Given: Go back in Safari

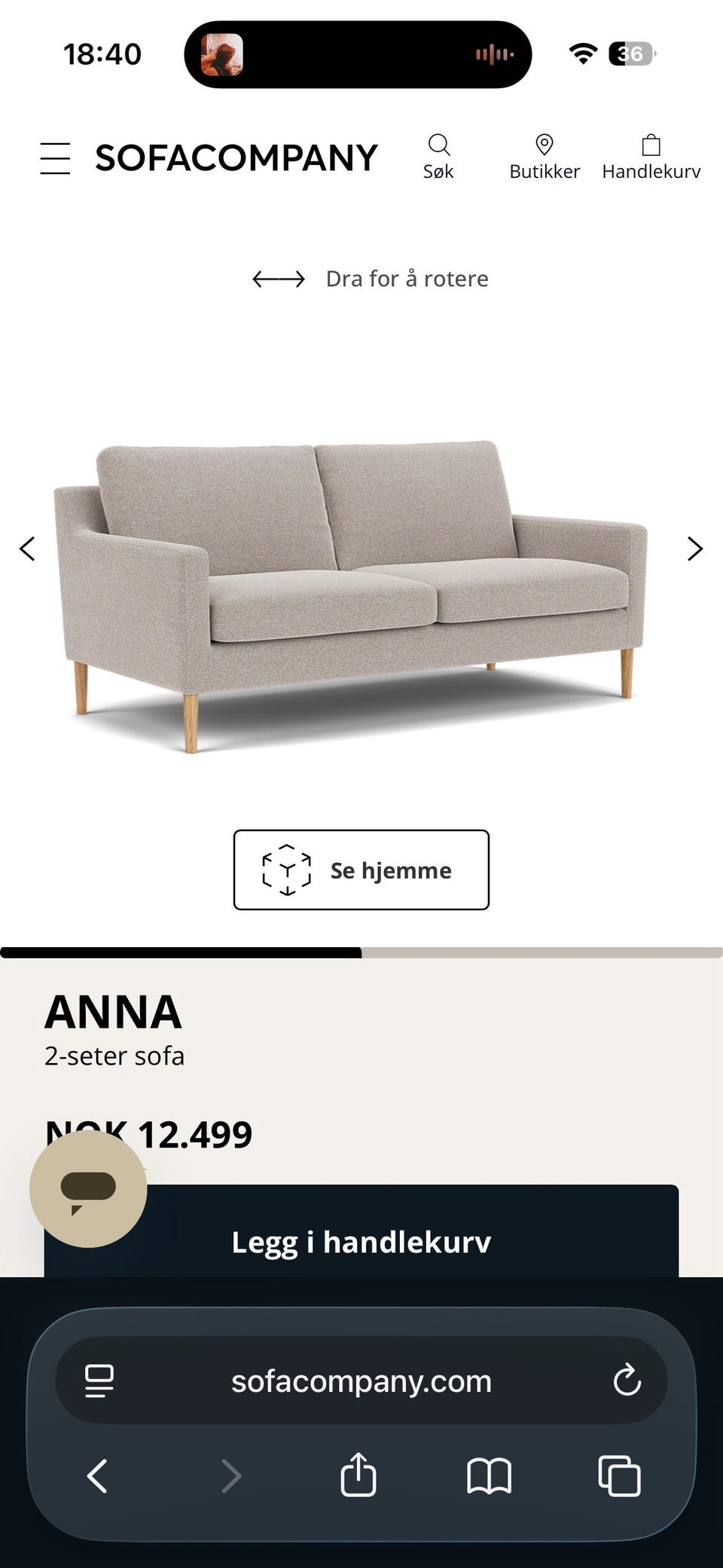Looking at the screenshot, I should tap(98, 1476).
